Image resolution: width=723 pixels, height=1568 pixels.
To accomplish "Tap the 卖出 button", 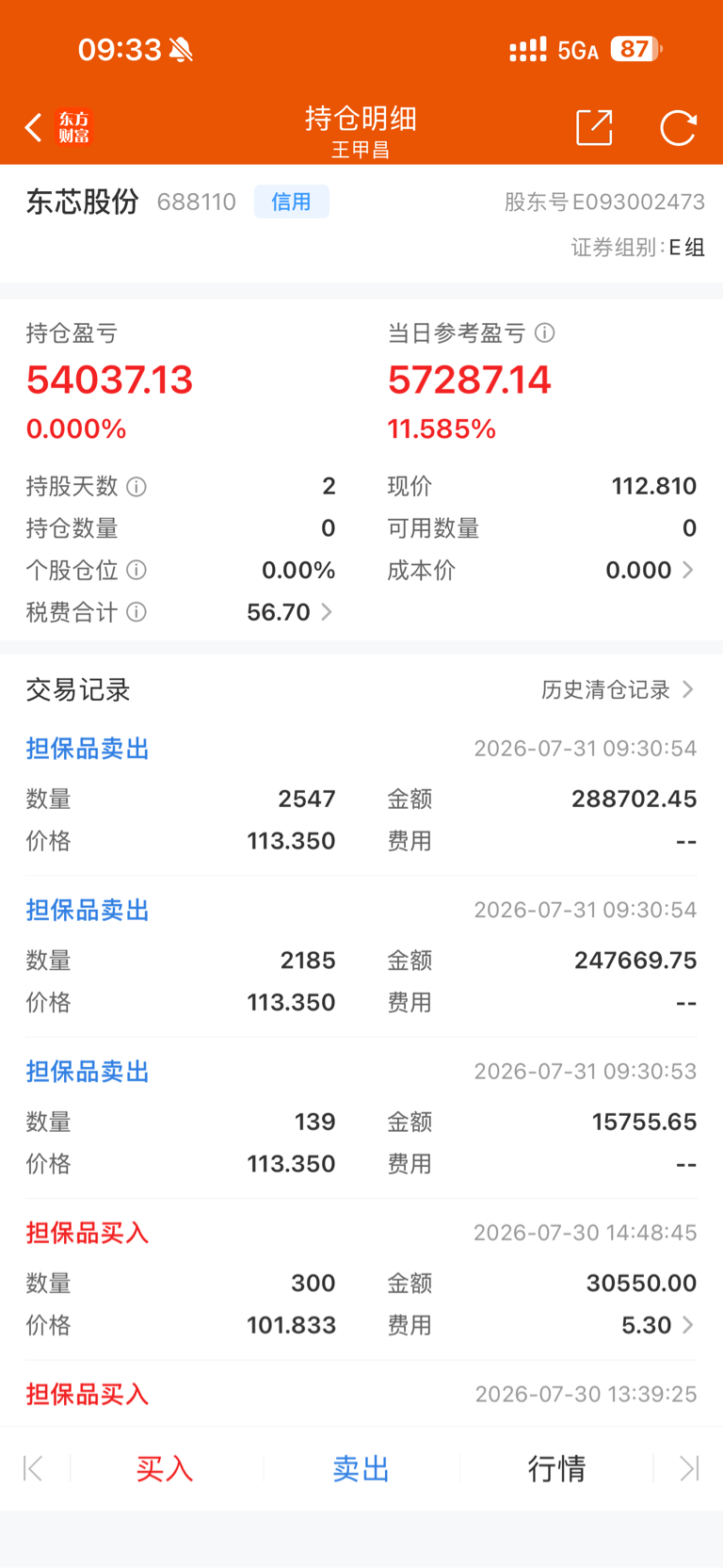I will pos(361,1468).
